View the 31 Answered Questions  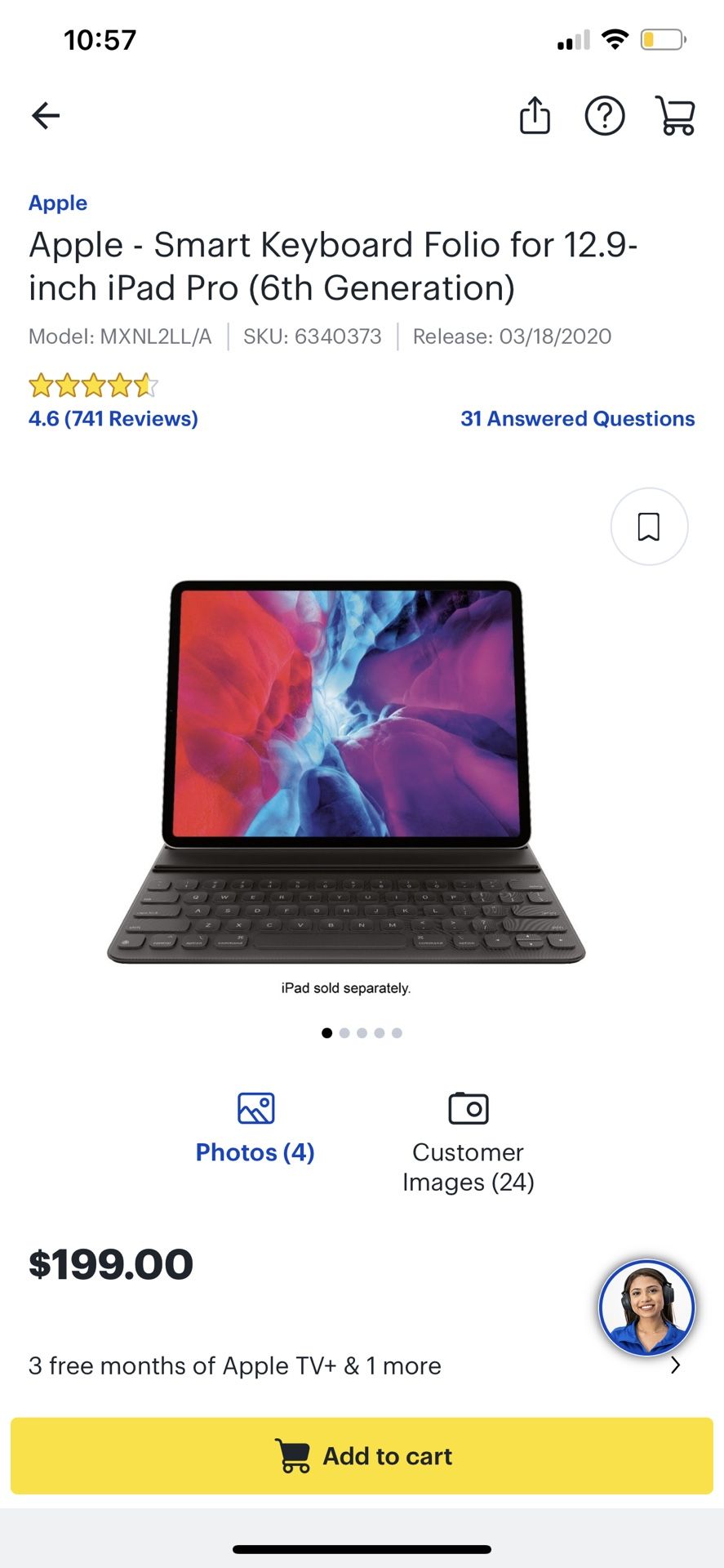[577, 419]
